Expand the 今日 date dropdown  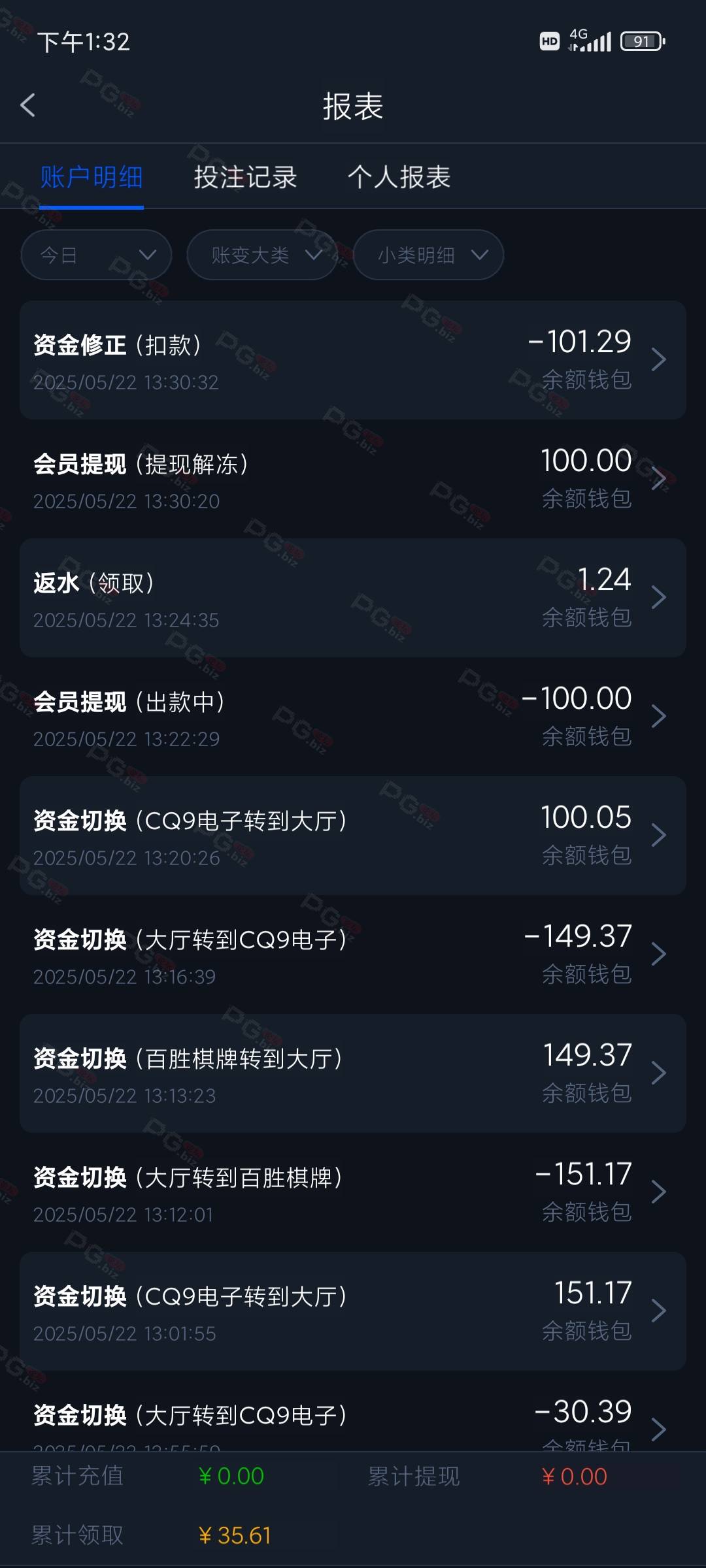coord(96,255)
